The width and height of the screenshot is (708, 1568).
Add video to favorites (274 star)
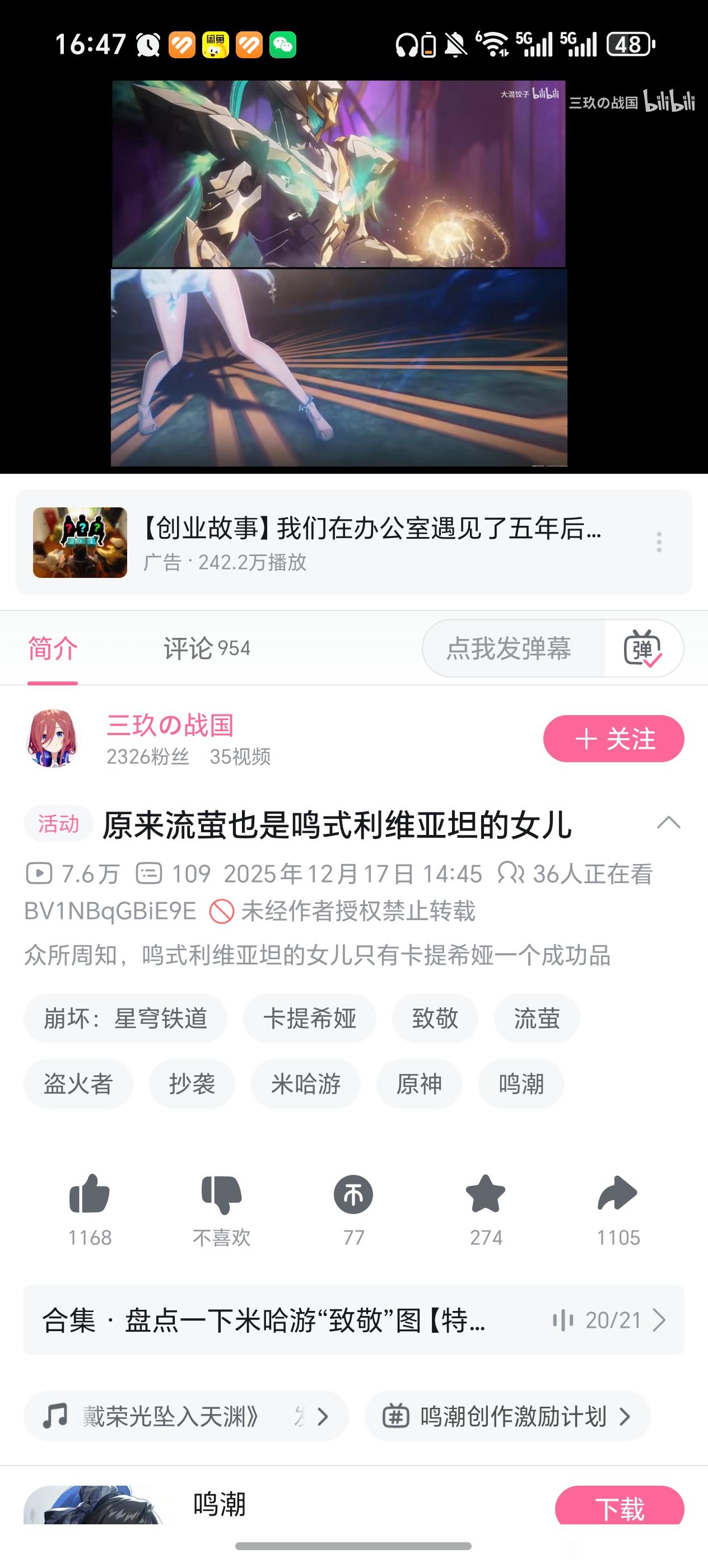(x=485, y=1194)
